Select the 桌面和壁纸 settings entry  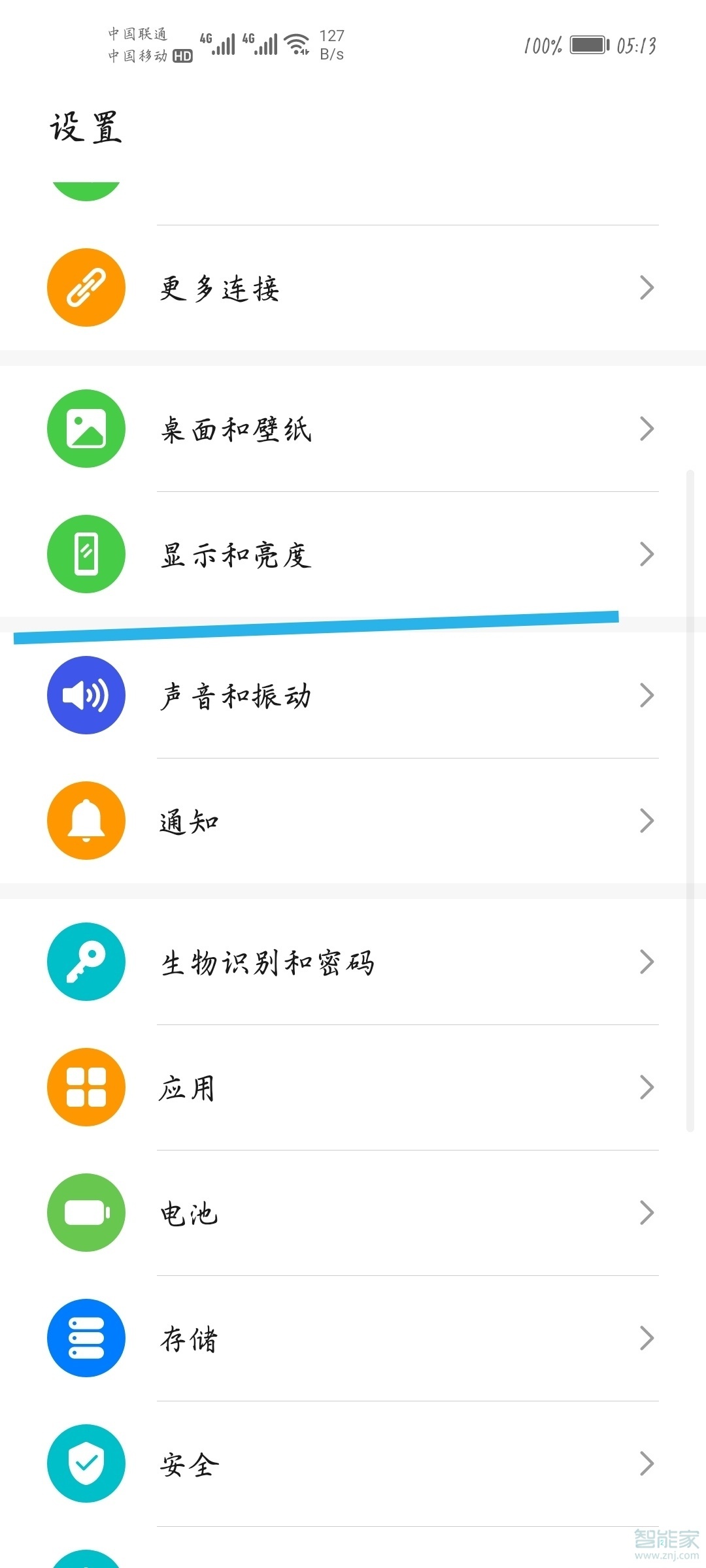[353, 428]
